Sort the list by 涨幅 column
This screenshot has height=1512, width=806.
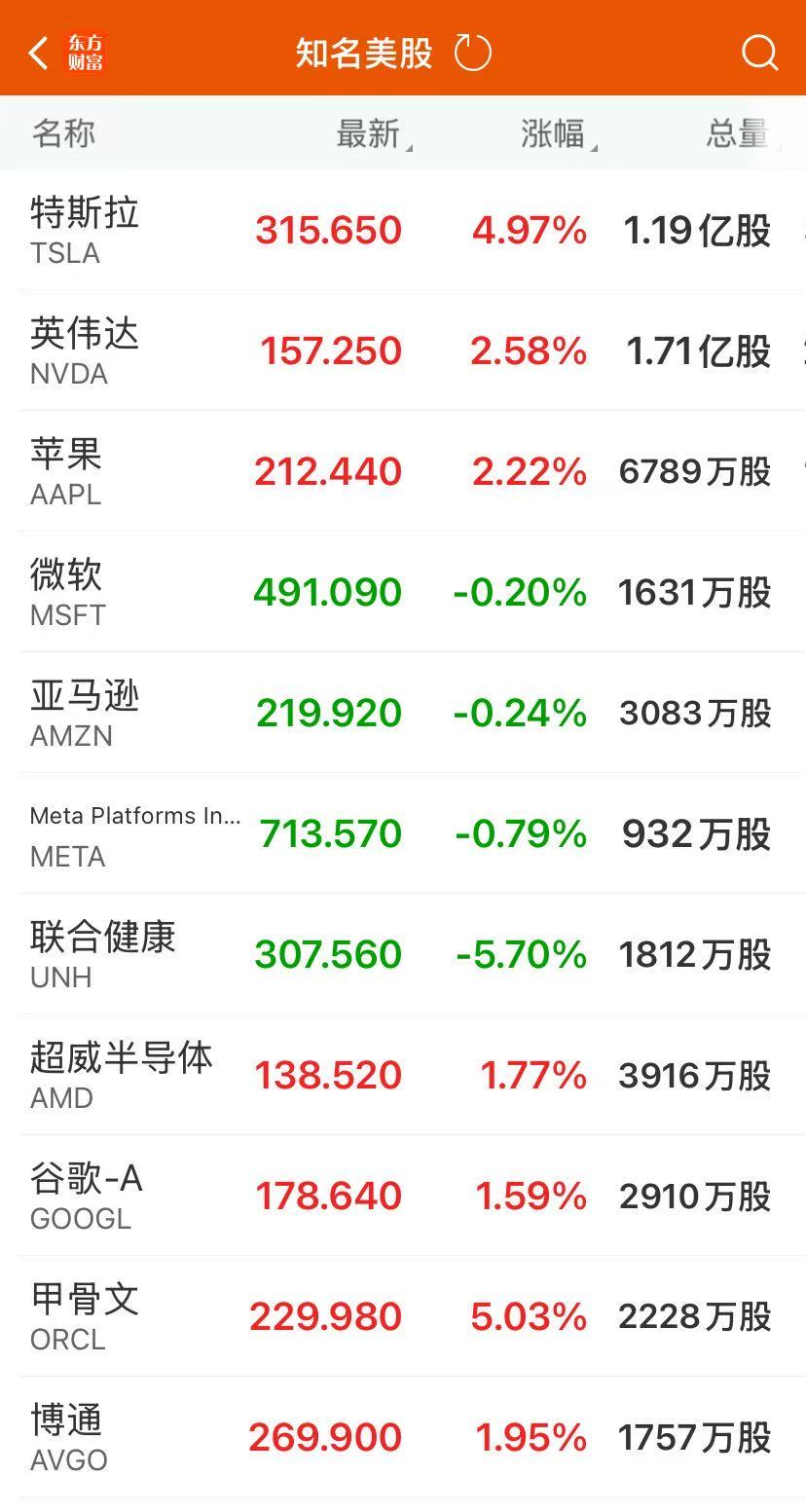555,134
